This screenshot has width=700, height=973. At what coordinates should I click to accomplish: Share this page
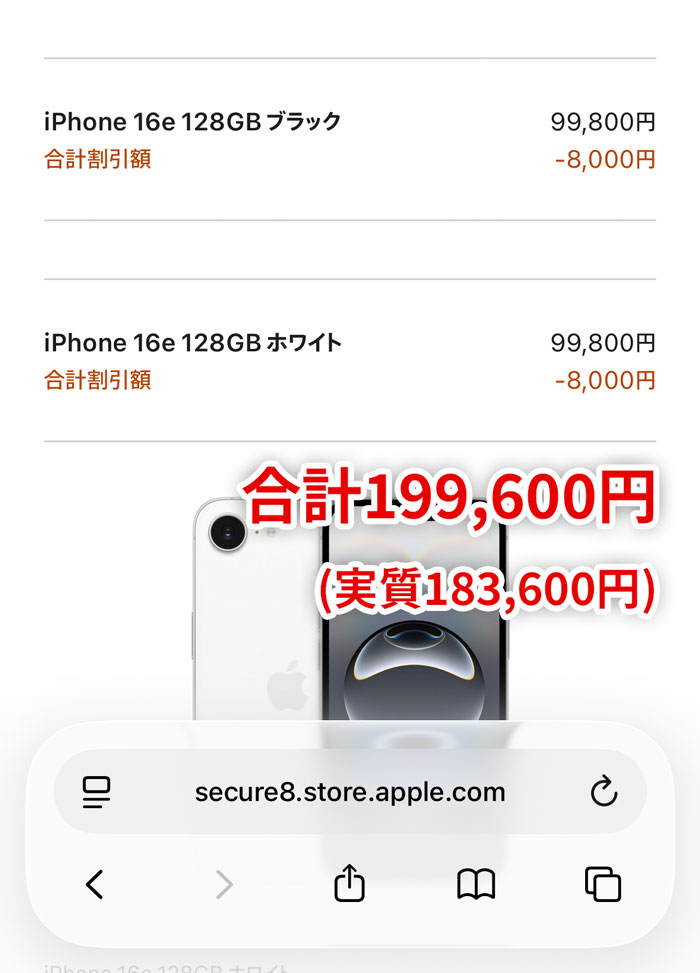click(349, 884)
